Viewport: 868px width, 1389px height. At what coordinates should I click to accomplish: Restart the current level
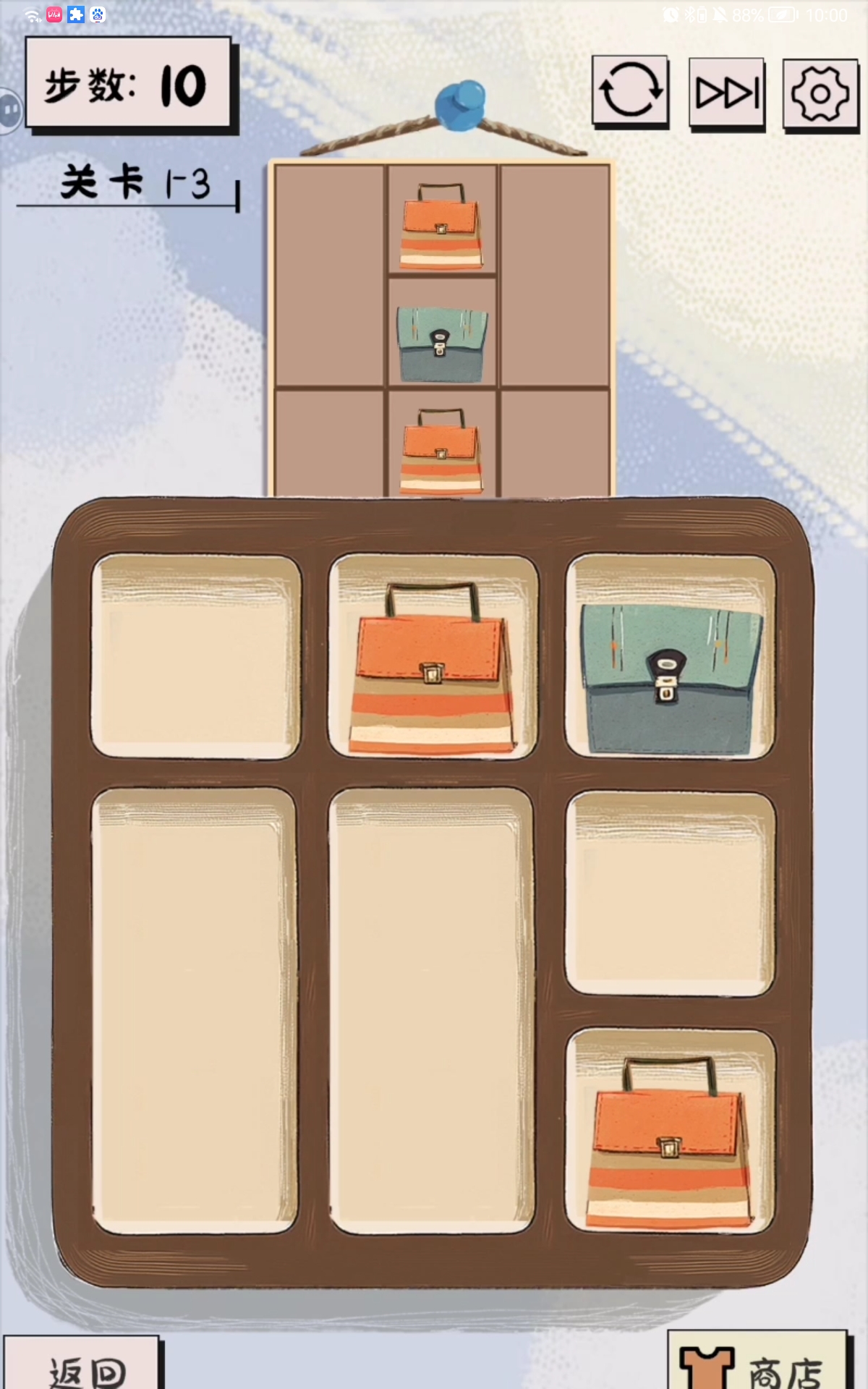(630, 91)
